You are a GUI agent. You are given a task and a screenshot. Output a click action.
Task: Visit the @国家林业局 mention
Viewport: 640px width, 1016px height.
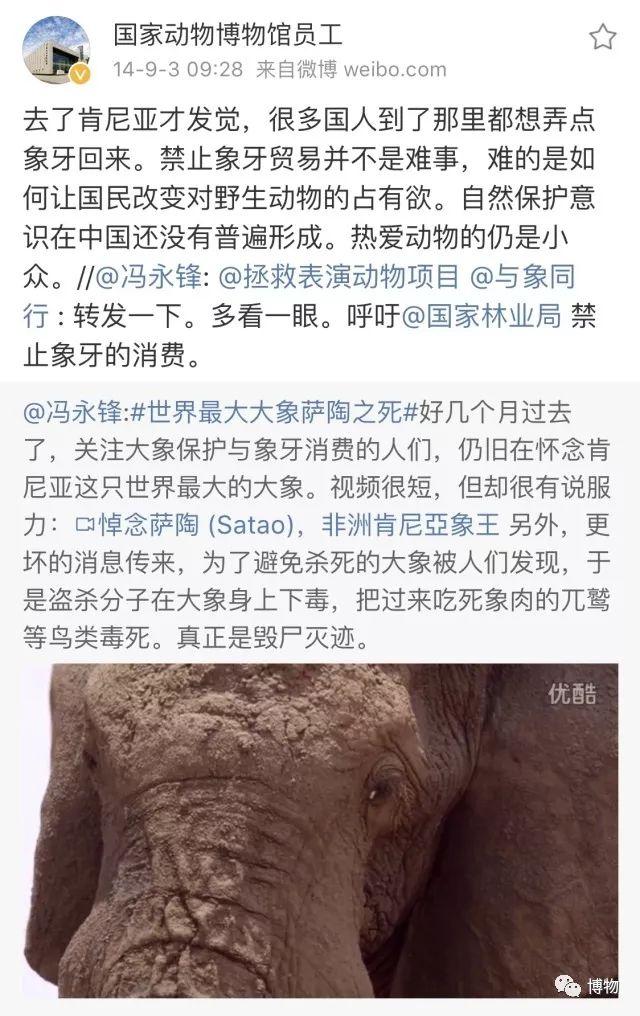(x=483, y=318)
